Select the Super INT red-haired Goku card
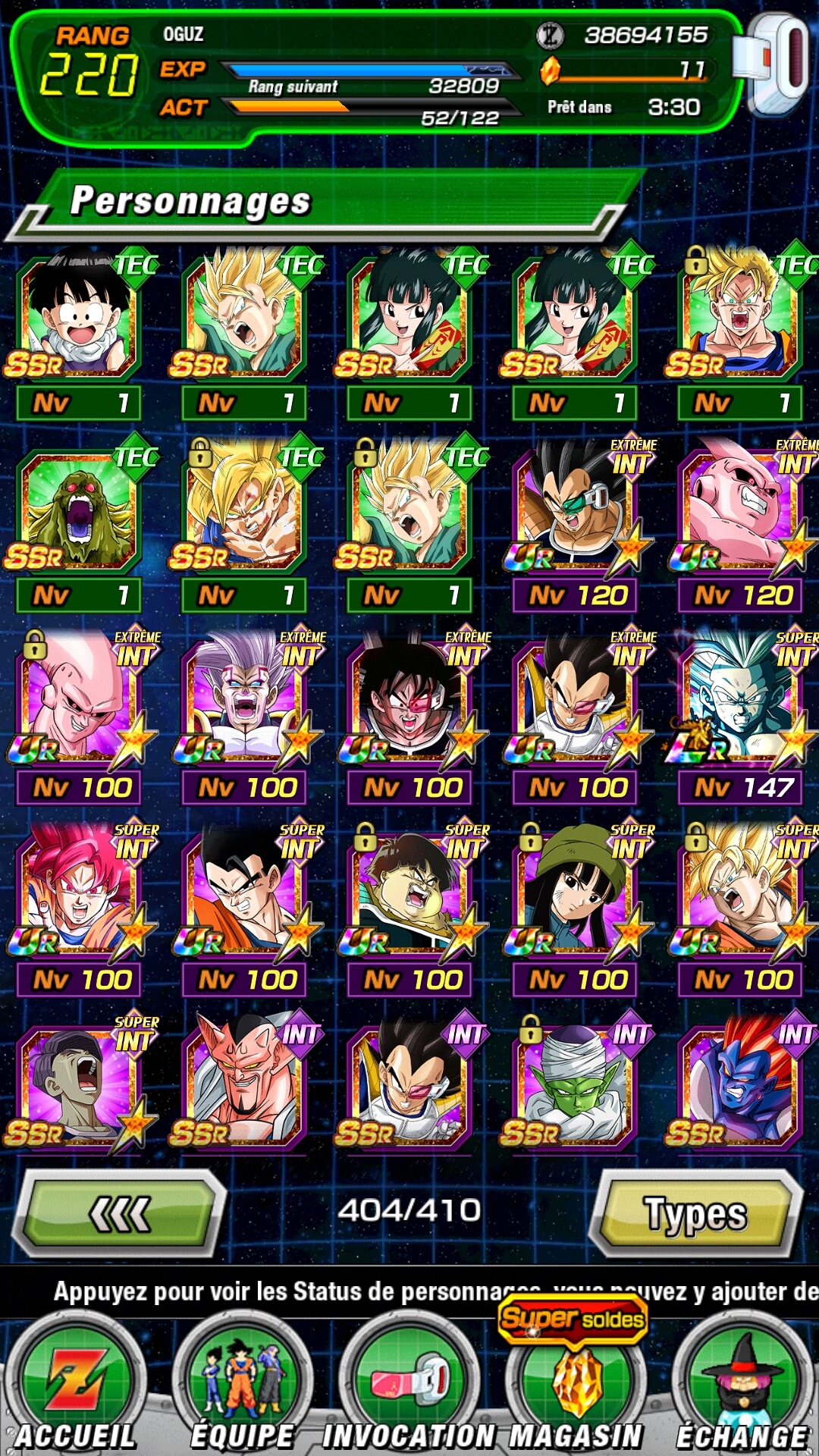 point(79,912)
